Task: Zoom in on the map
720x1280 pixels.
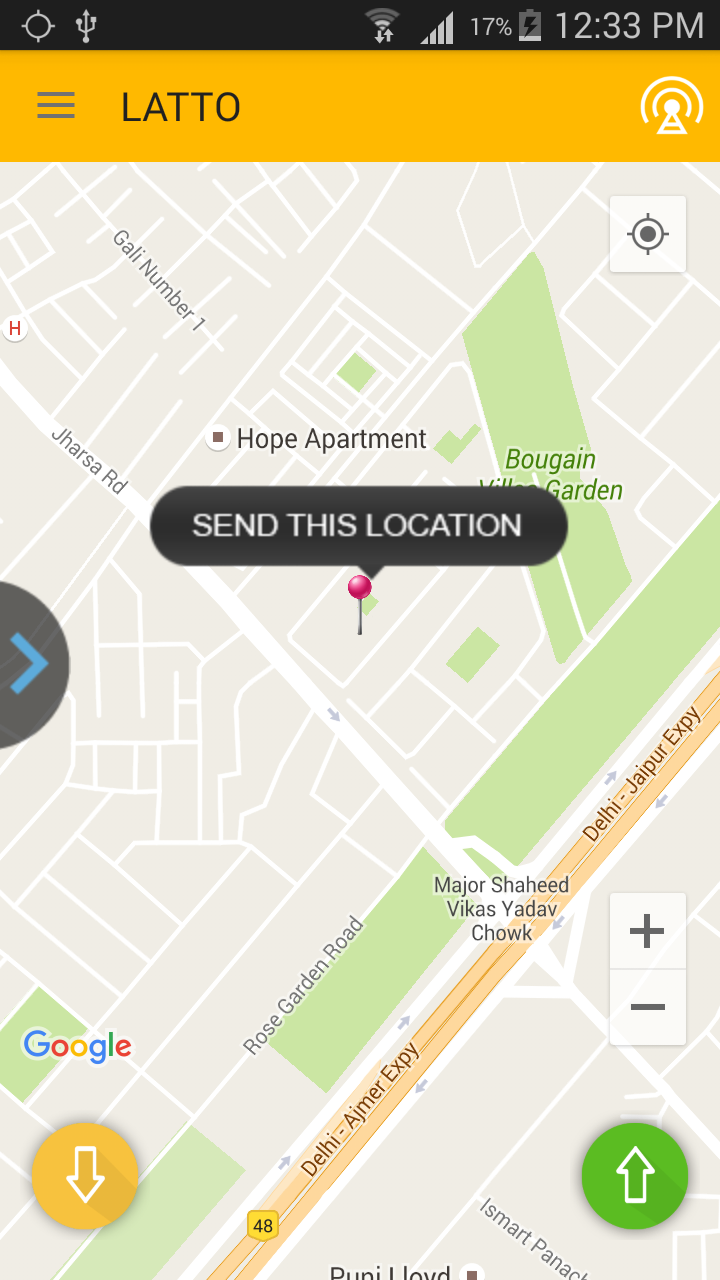Action: click(x=647, y=931)
